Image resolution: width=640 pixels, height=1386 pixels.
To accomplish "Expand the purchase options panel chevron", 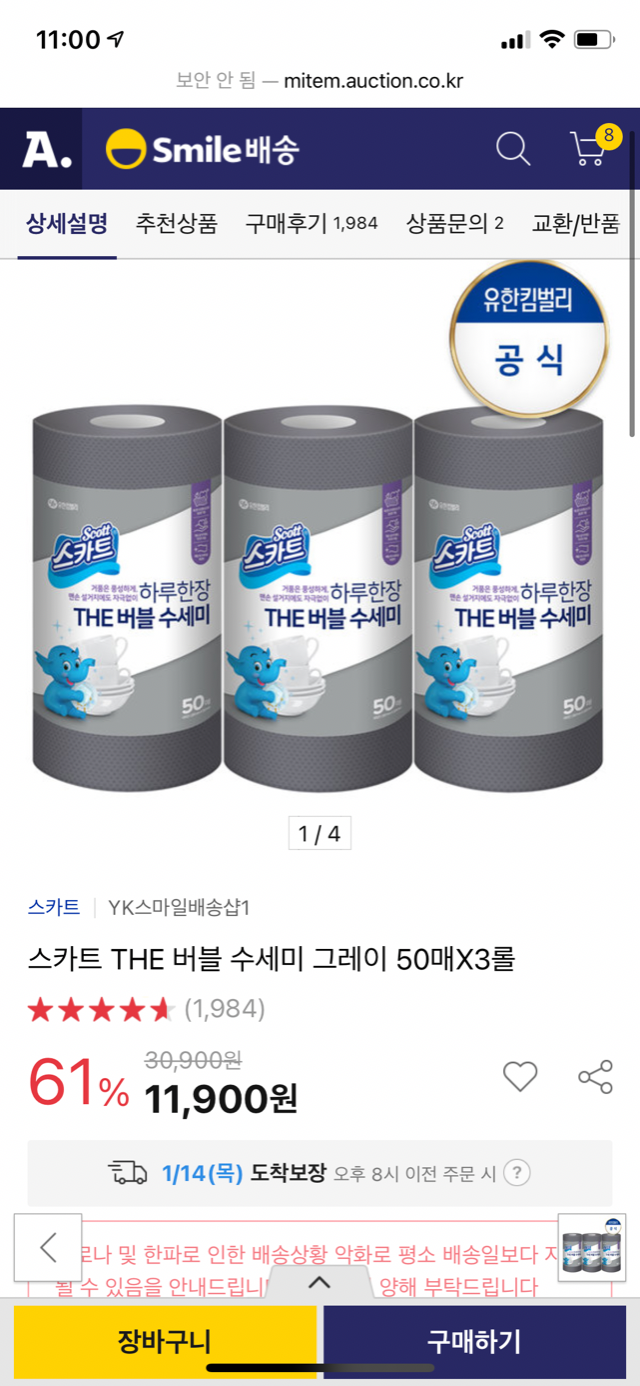I will tap(319, 1282).
